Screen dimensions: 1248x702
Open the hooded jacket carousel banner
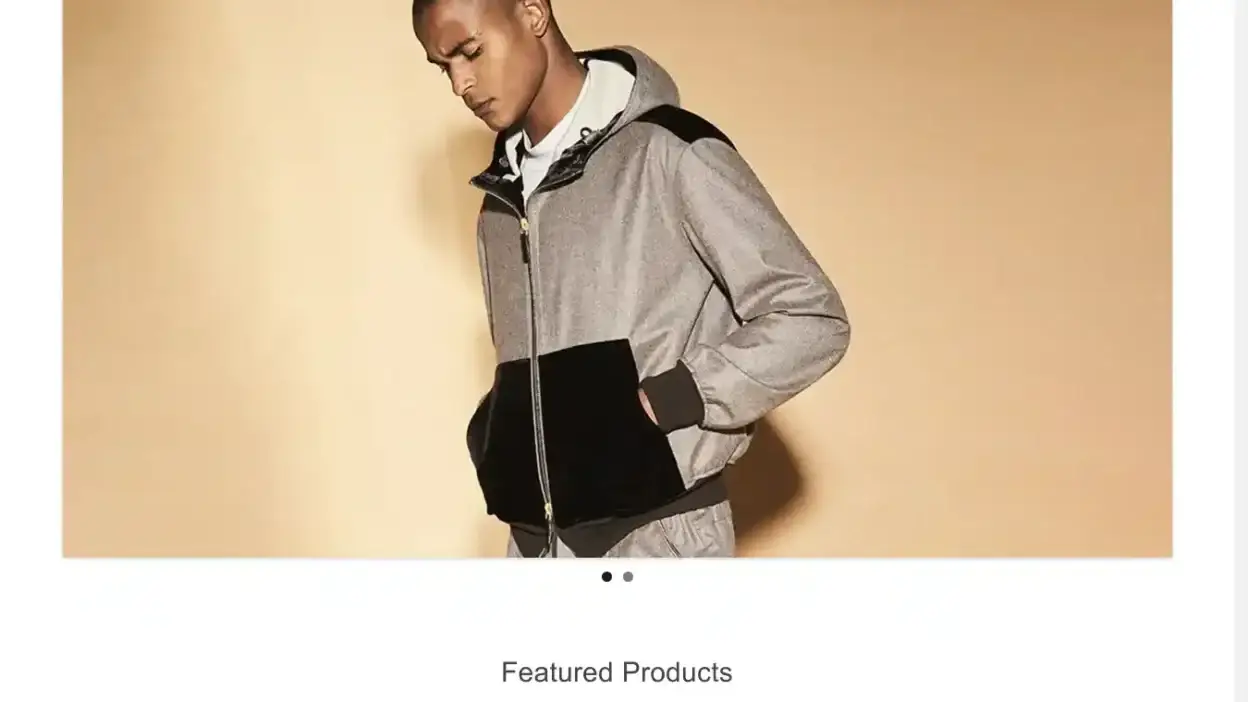pyautogui.click(x=617, y=278)
